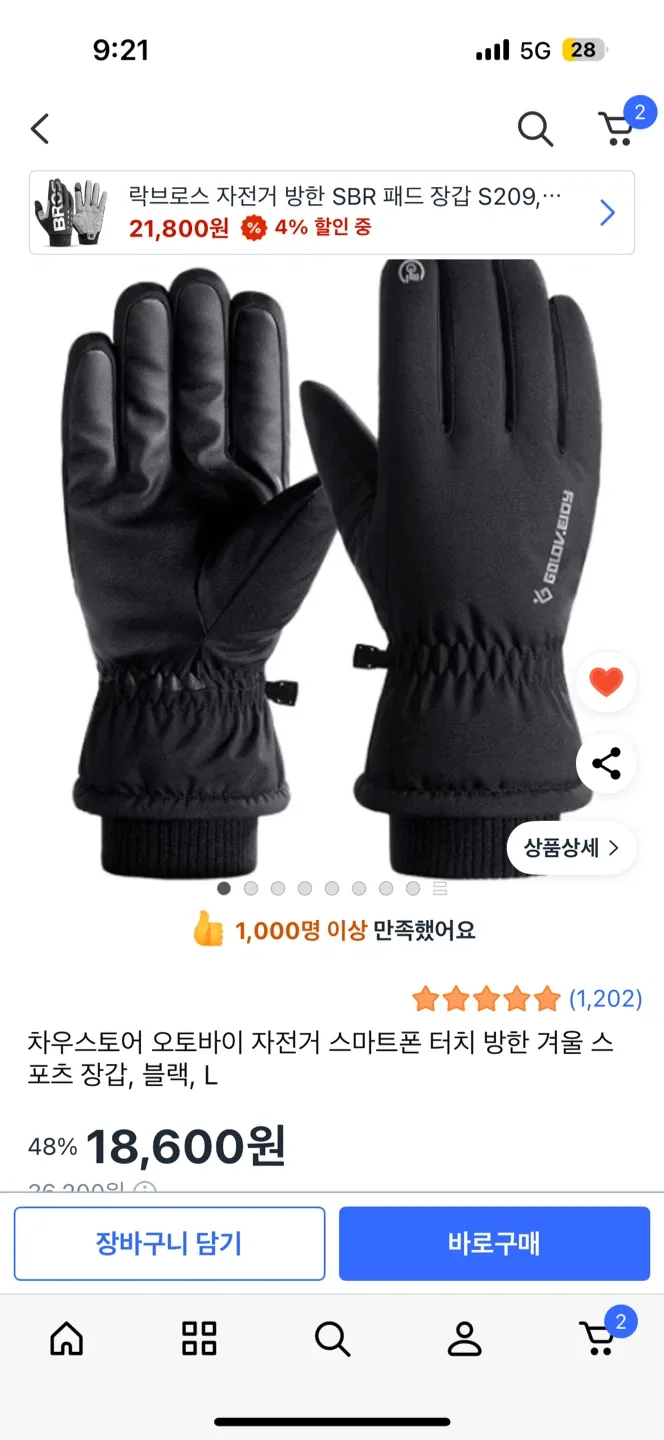Go to the home tab
664x1440 pixels.
coord(67,1338)
